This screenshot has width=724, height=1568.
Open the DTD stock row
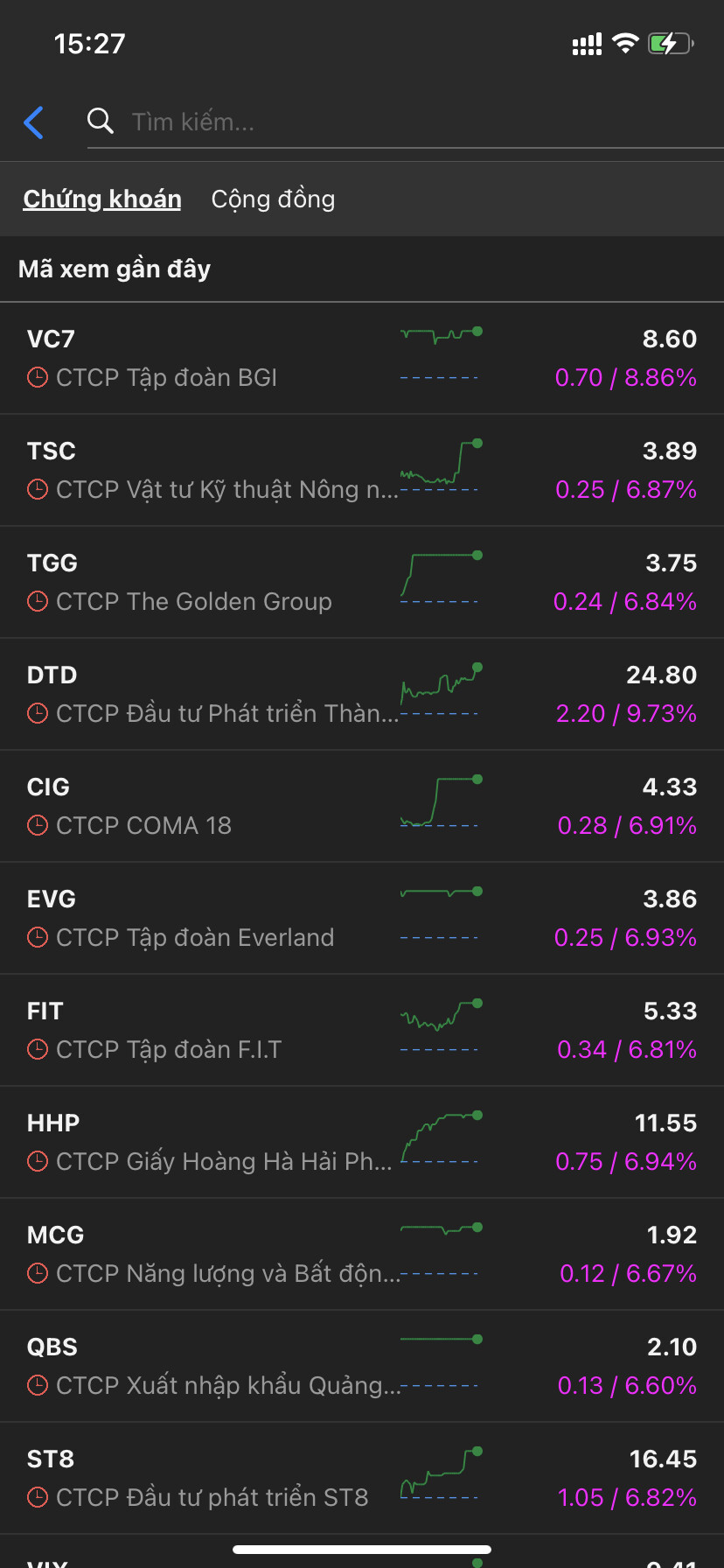tap(362, 695)
